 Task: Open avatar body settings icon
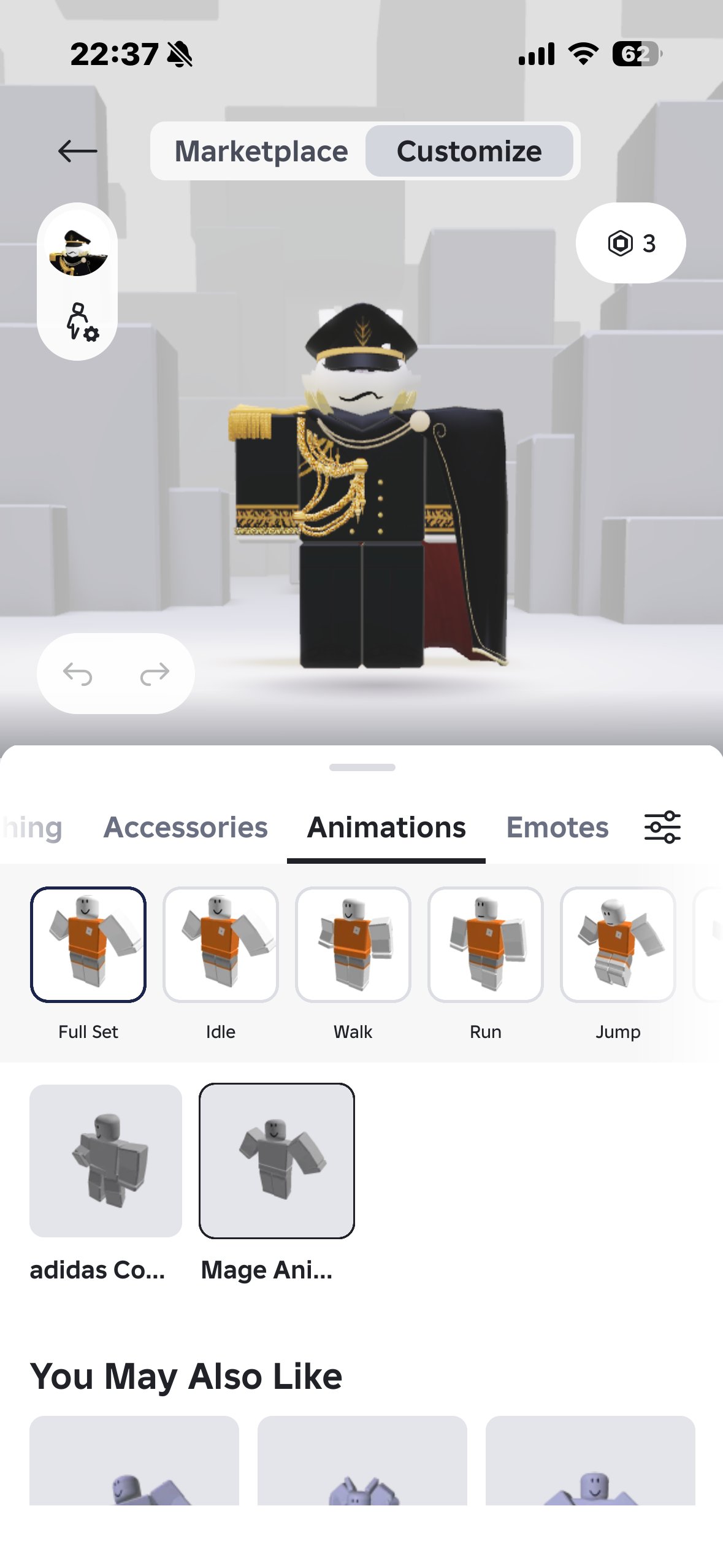[82, 321]
